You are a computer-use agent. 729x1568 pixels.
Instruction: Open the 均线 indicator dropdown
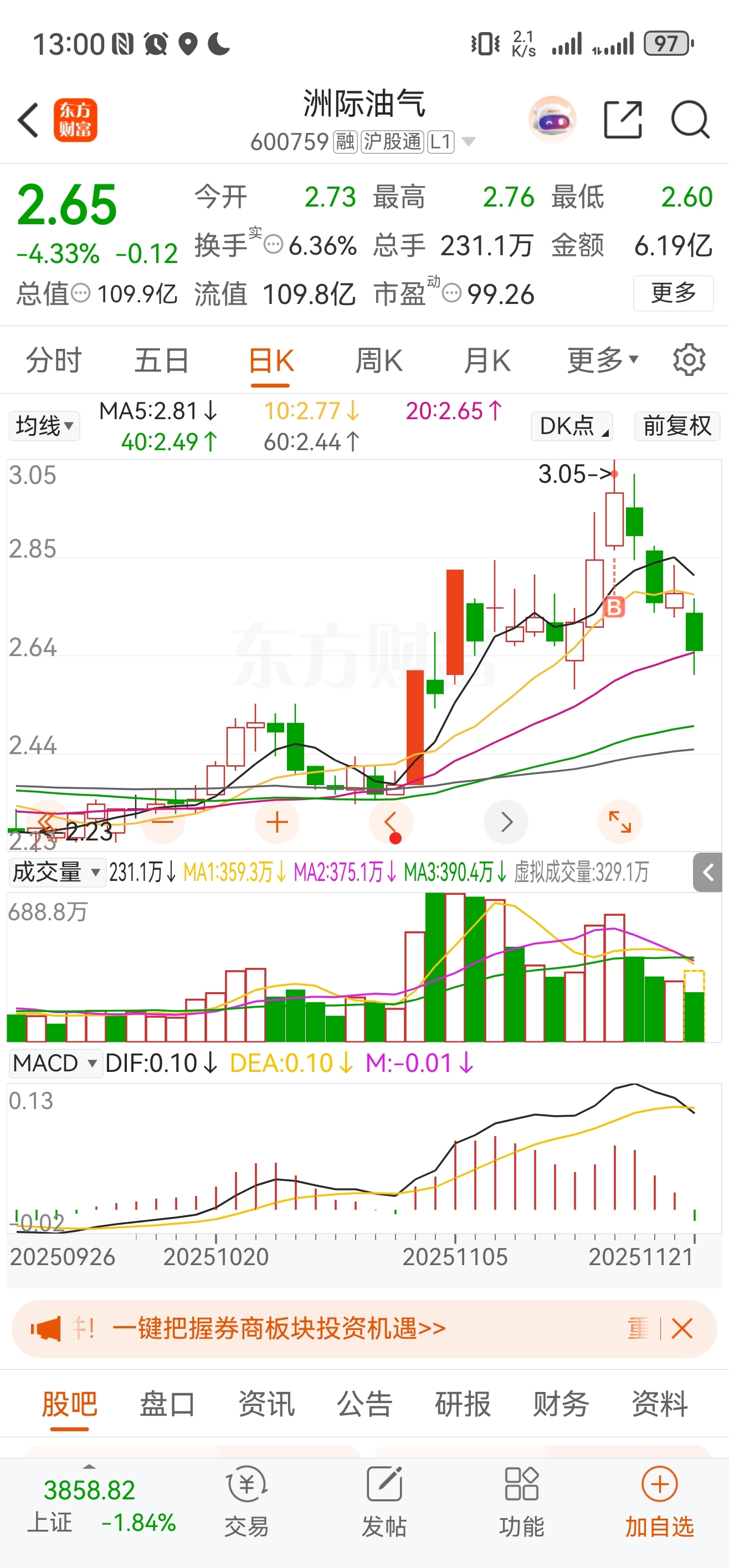[44, 425]
